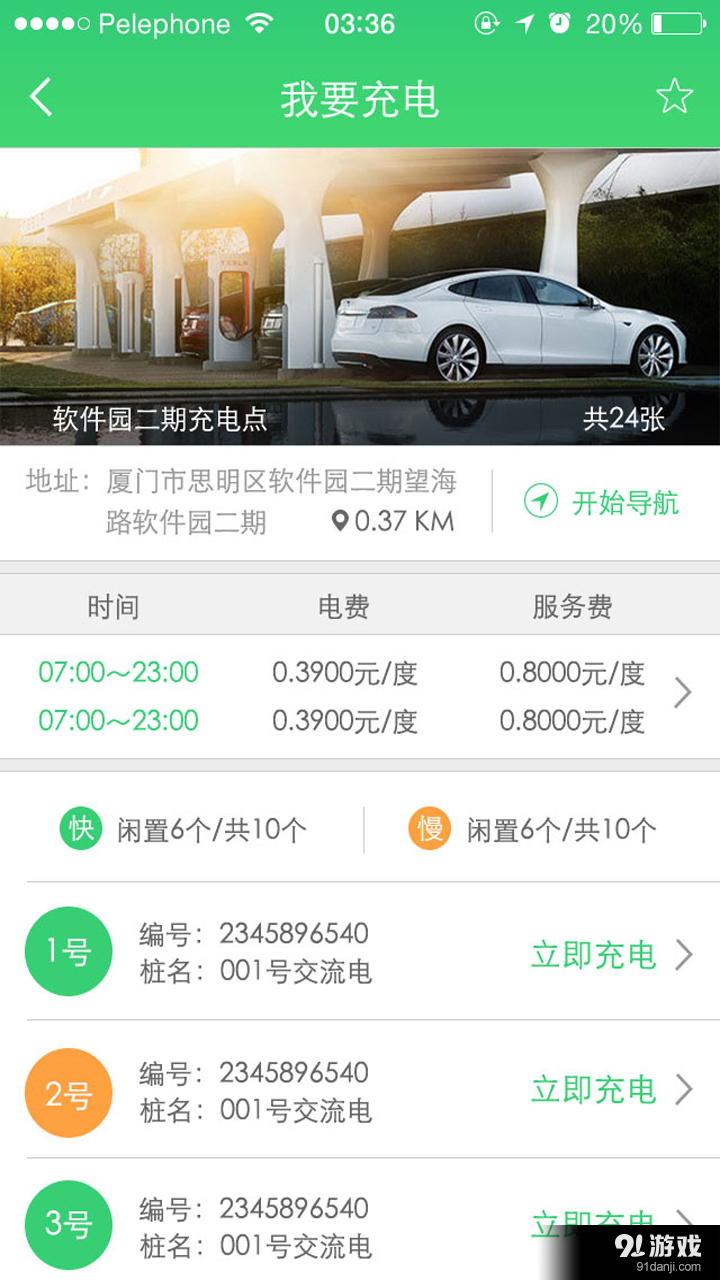Open details with the chevron next to 2号 pile
Image resolution: width=720 pixels, height=1280 pixels.
[684, 1090]
